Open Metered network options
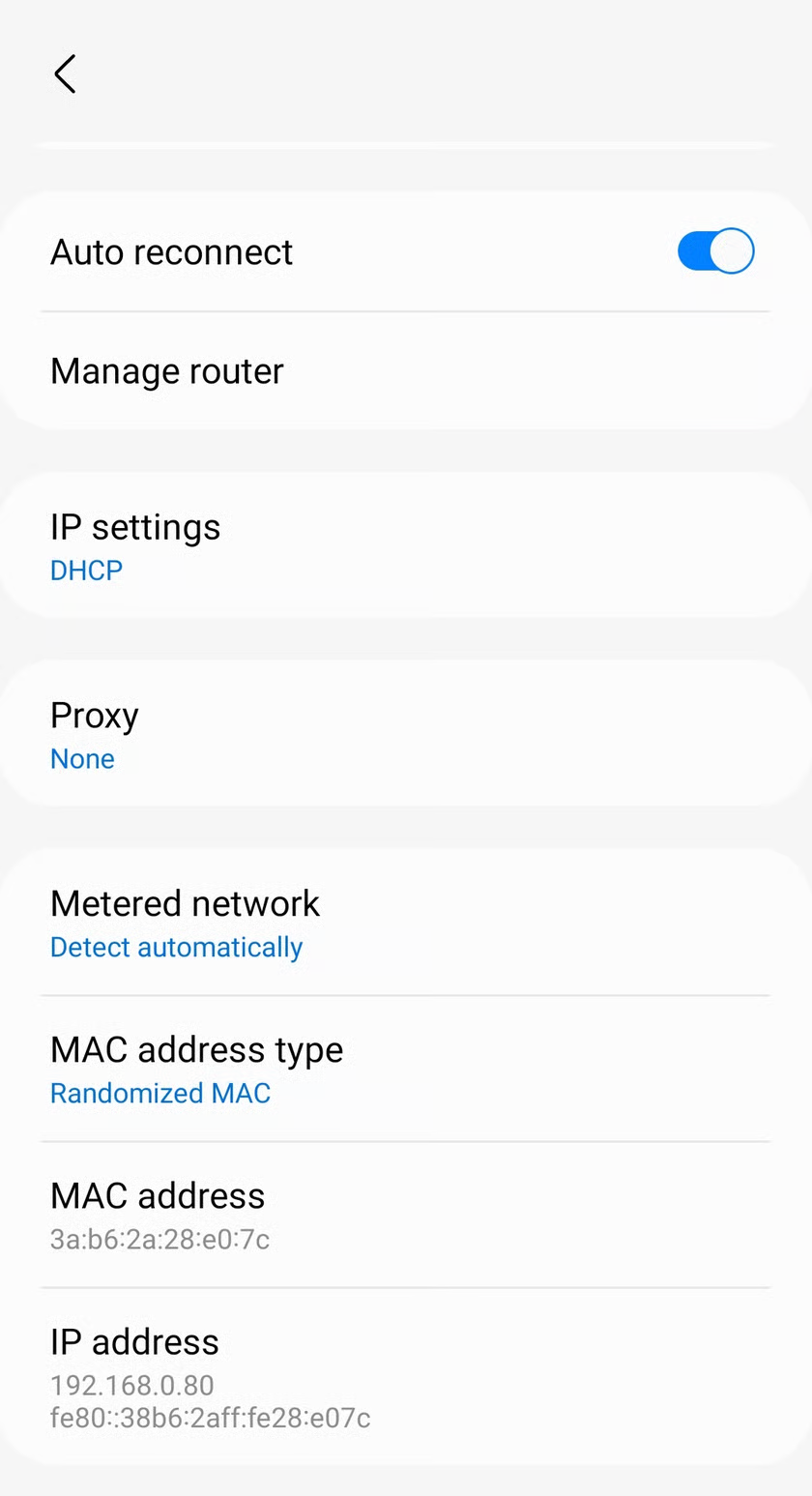This screenshot has width=812, height=1496. [406, 923]
